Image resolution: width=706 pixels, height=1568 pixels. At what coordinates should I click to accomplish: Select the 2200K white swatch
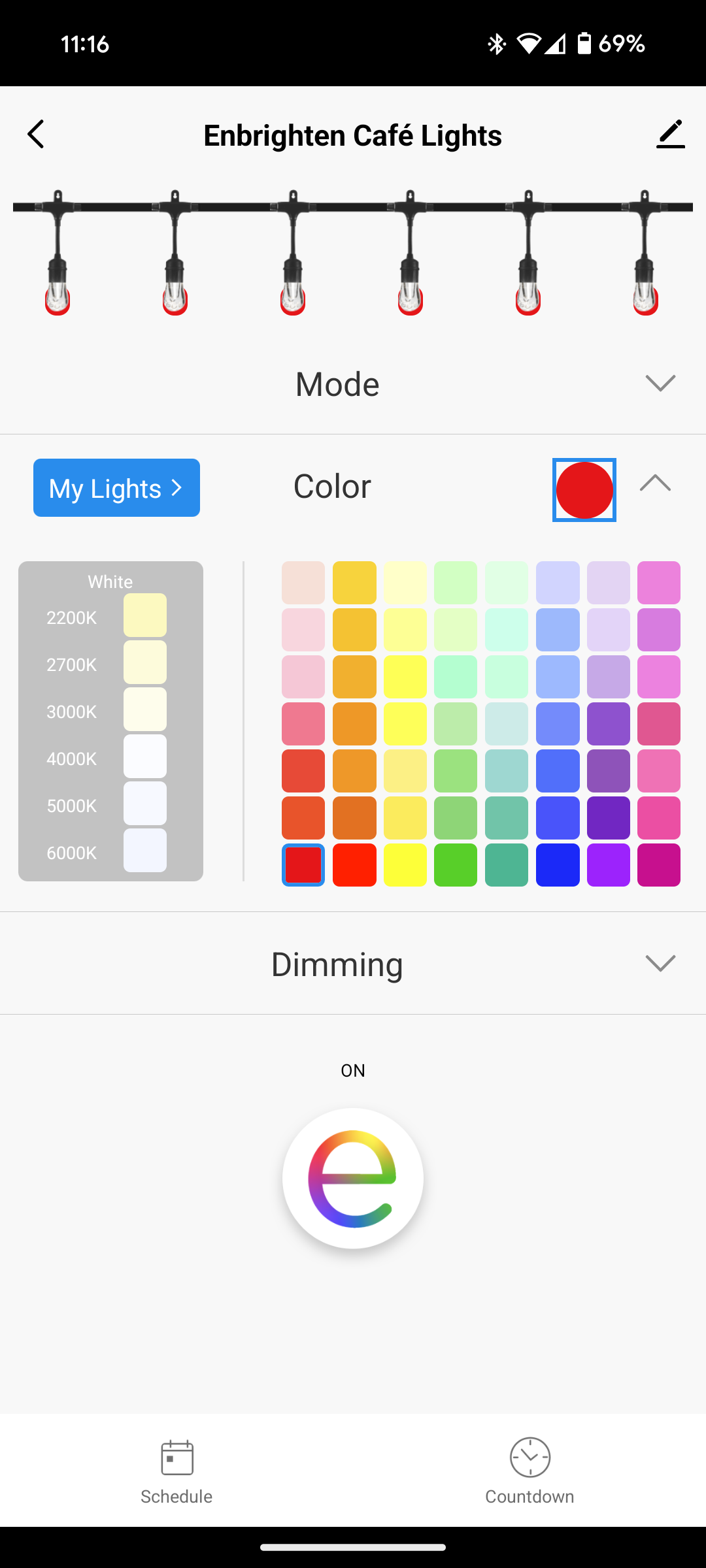tap(145, 615)
